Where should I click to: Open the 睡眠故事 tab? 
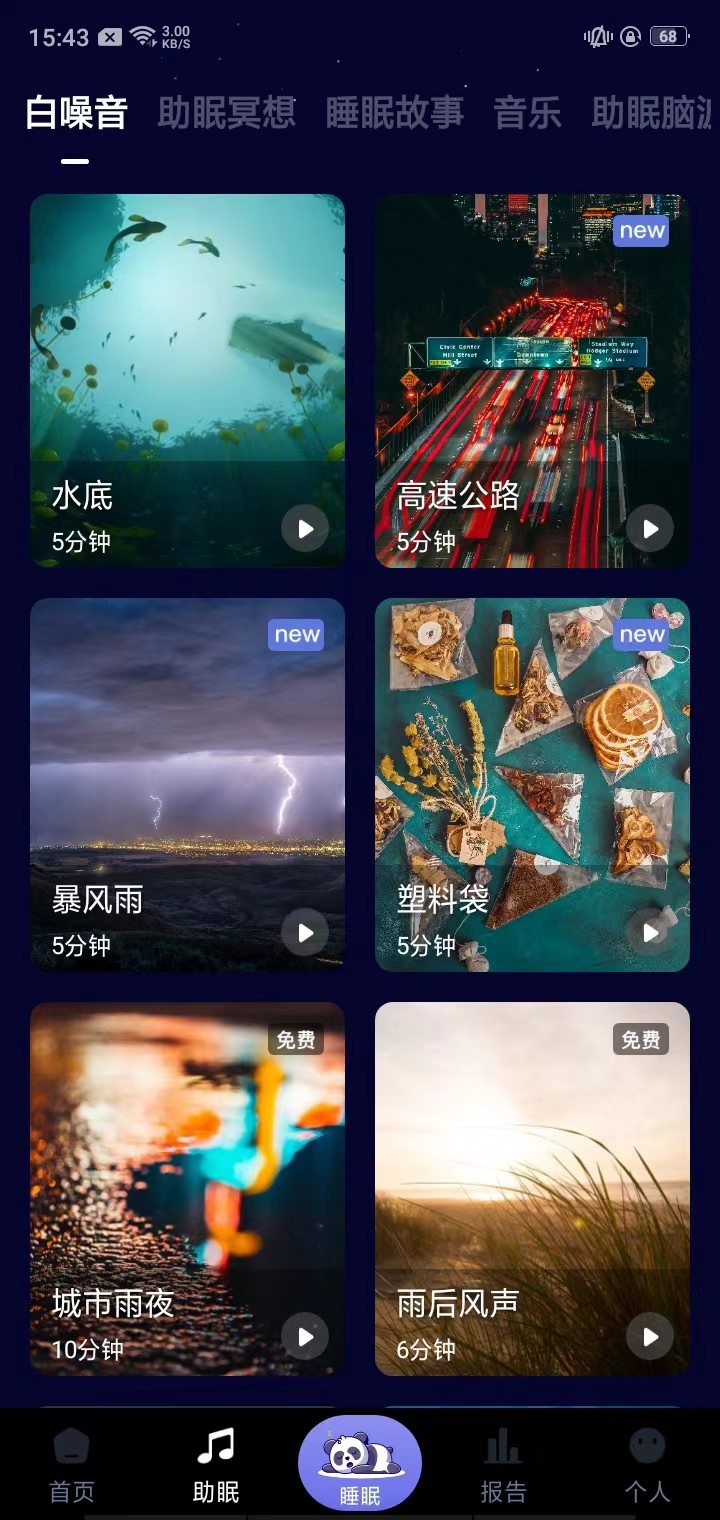coord(394,114)
